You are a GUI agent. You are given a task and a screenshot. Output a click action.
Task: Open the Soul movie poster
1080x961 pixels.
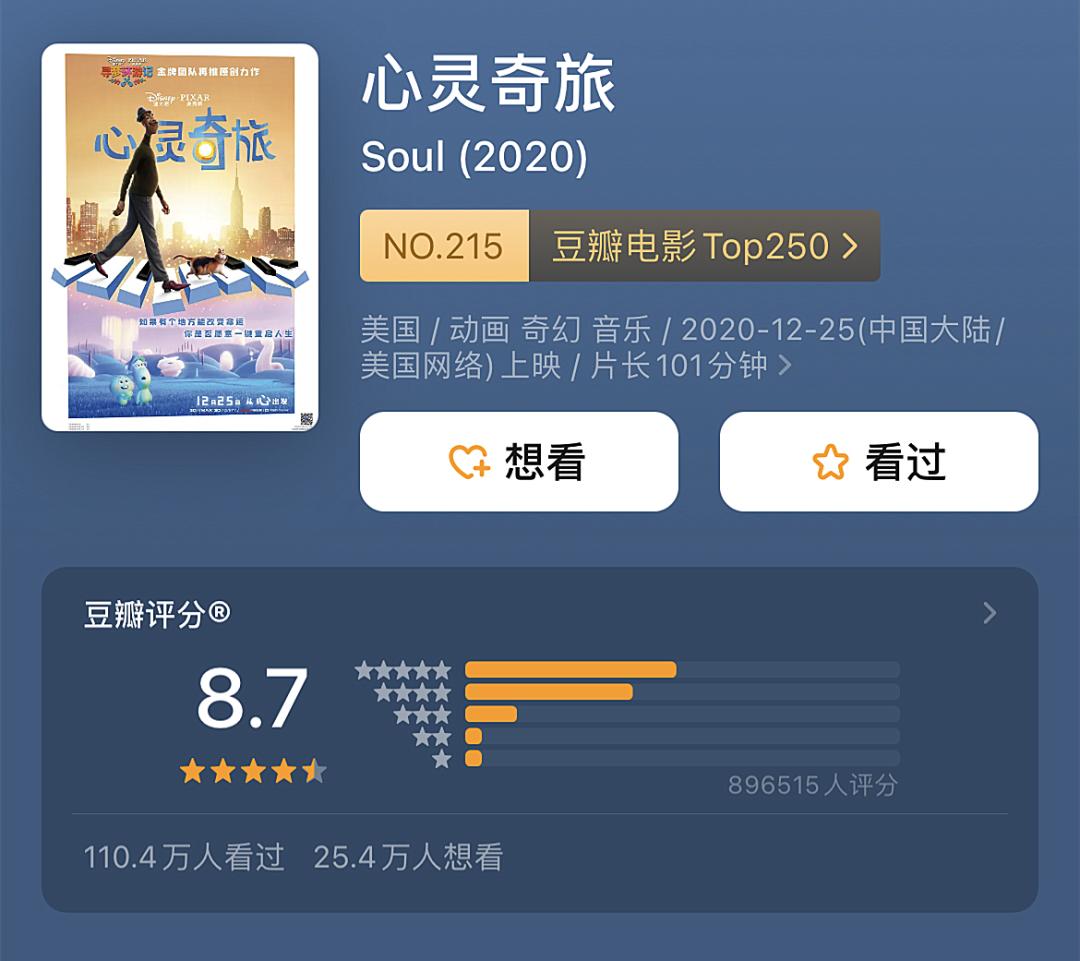coord(180,238)
